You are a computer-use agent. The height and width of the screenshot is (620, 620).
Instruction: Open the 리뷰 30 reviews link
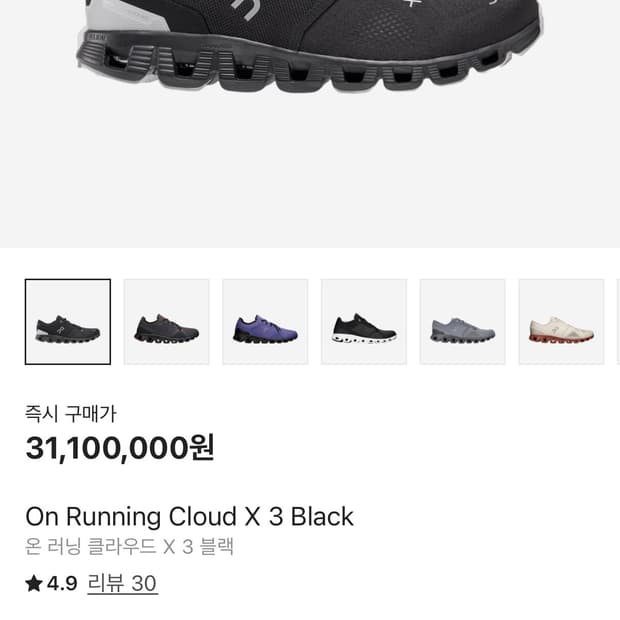pyautogui.click(x=122, y=583)
